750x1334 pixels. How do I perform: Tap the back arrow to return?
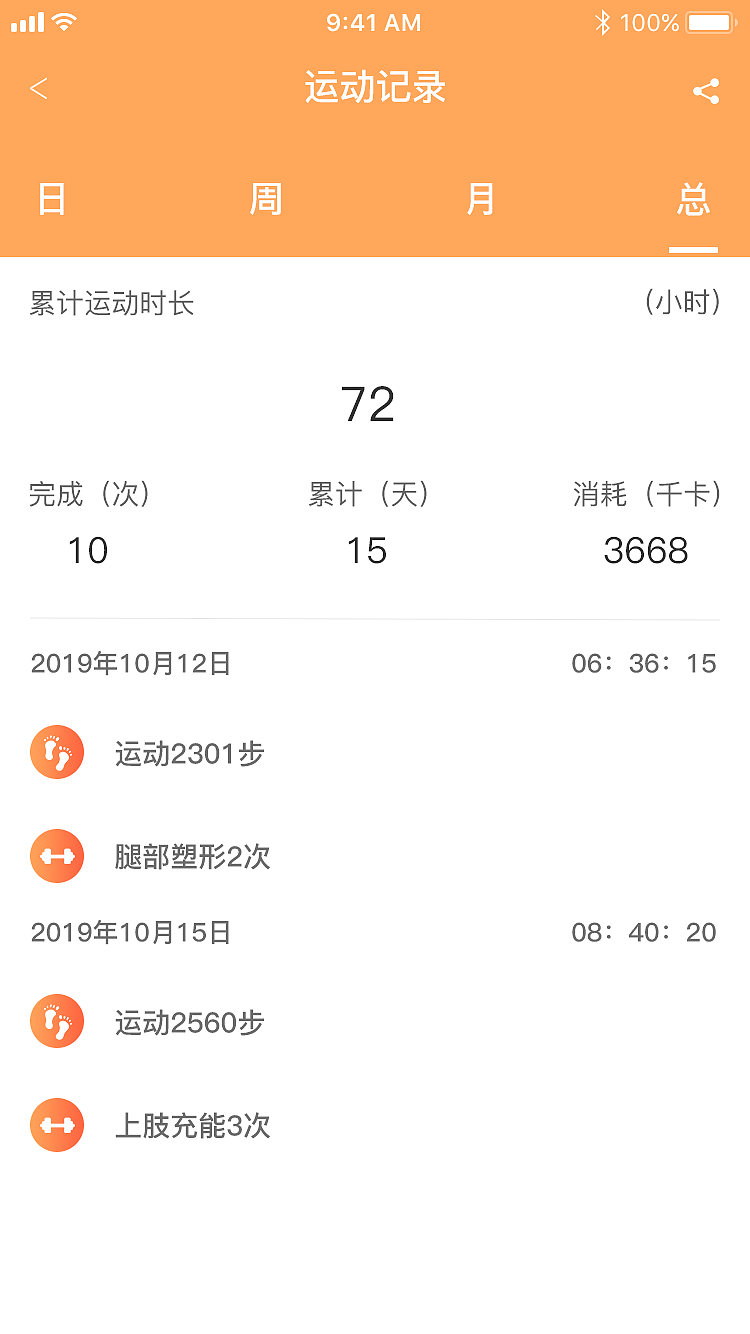pos(38,88)
